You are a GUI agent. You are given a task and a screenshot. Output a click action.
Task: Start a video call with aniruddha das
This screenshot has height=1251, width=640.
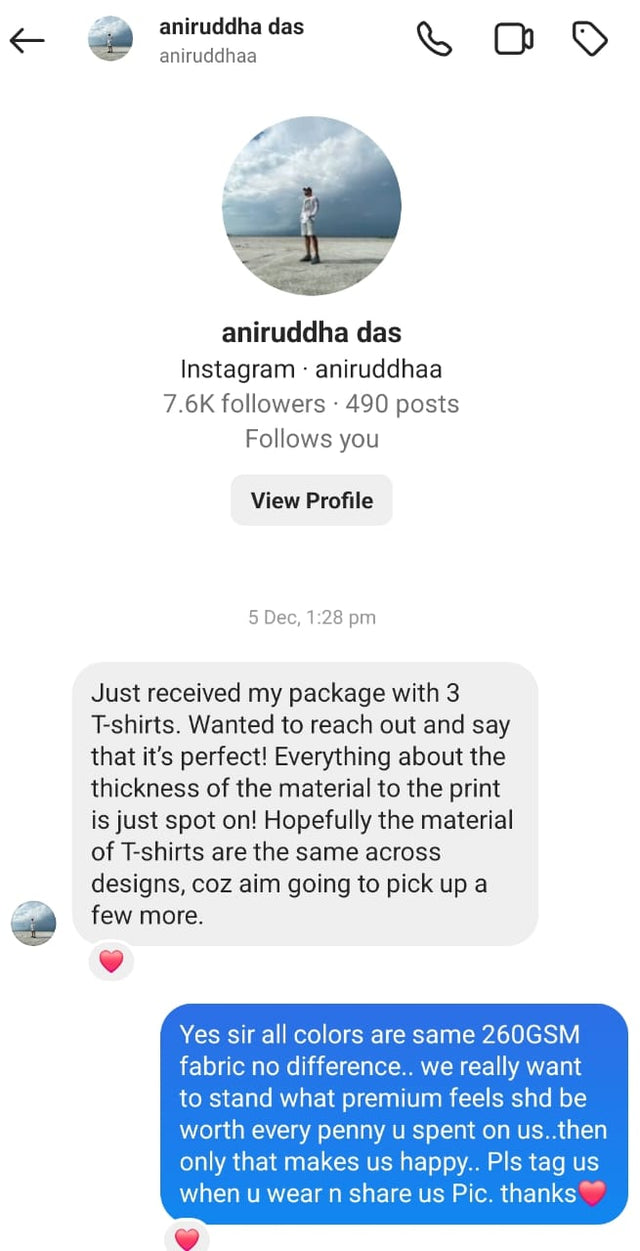pos(513,39)
